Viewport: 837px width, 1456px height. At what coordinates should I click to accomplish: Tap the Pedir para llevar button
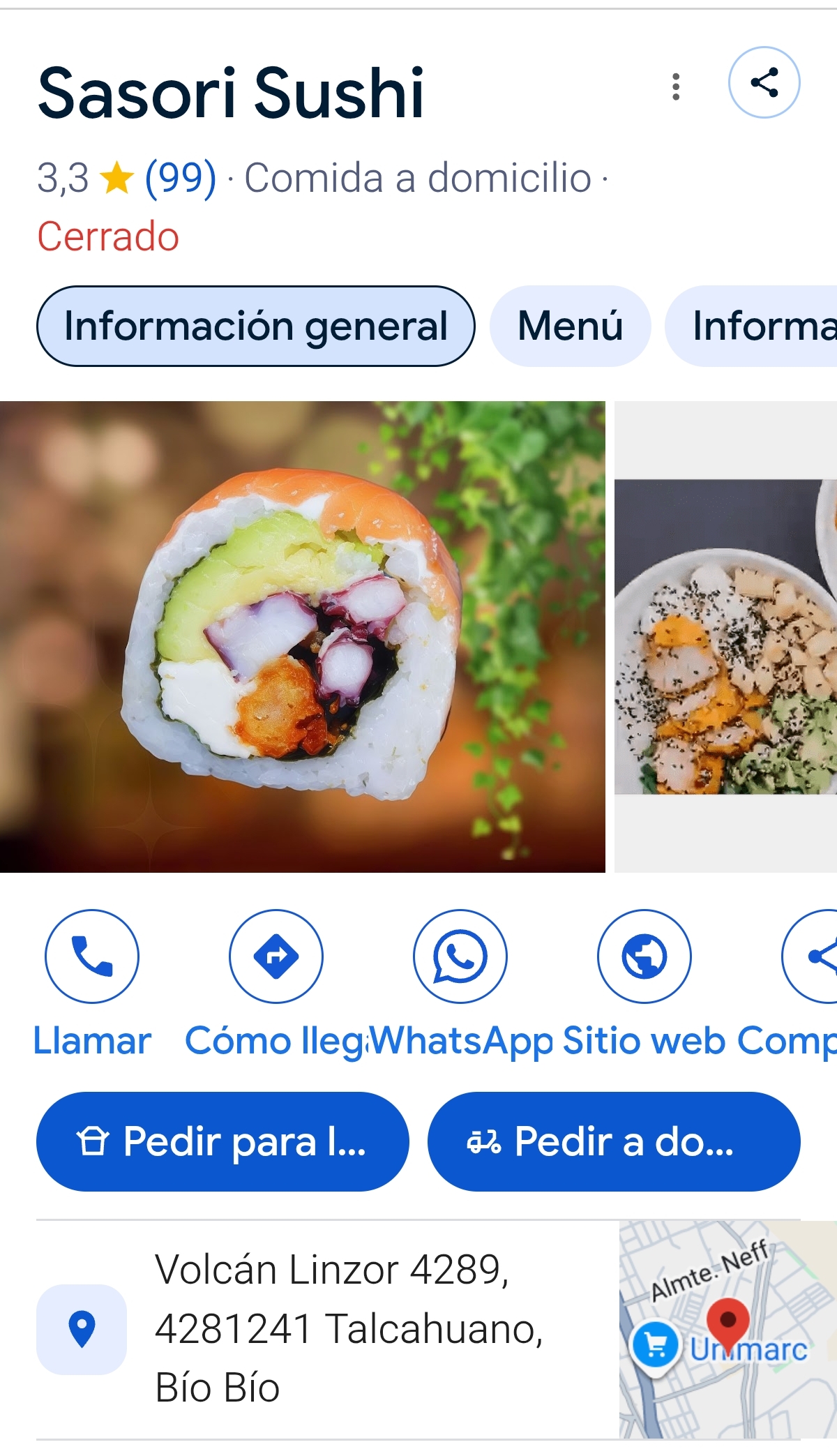tap(222, 1141)
